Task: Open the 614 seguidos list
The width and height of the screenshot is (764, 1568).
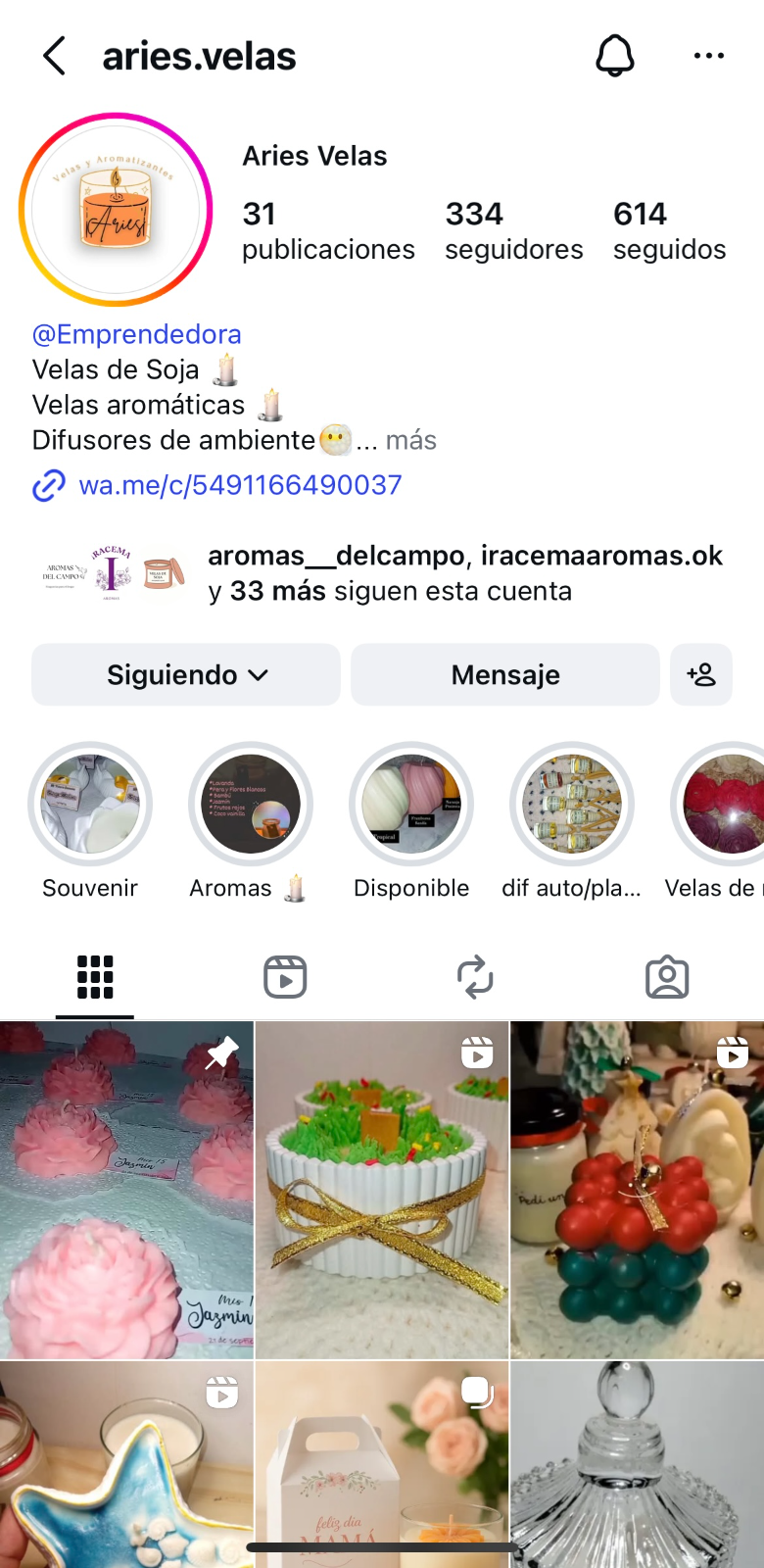Action: [x=669, y=230]
